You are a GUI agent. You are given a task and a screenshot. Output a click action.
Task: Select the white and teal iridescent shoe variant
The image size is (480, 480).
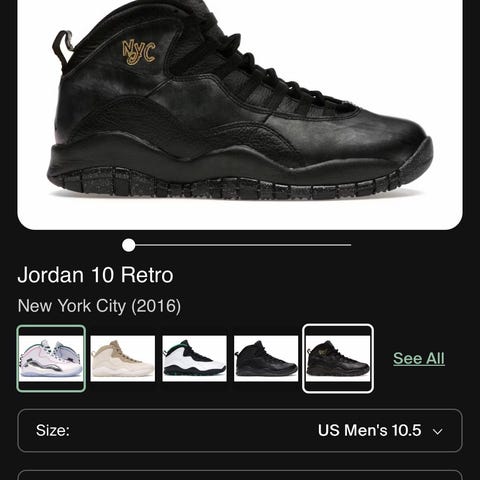51,359
